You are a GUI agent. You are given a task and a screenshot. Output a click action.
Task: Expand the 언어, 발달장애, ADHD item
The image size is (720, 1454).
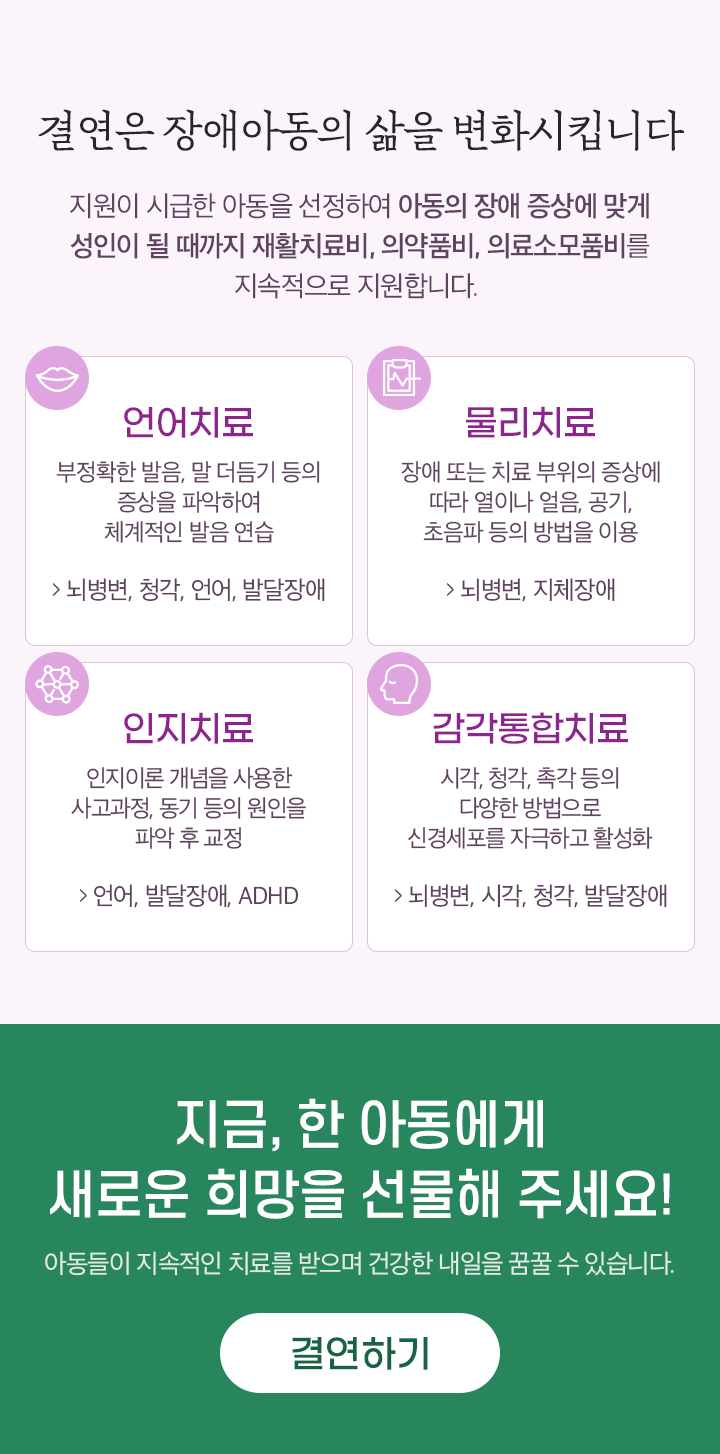[x=188, y=897]
